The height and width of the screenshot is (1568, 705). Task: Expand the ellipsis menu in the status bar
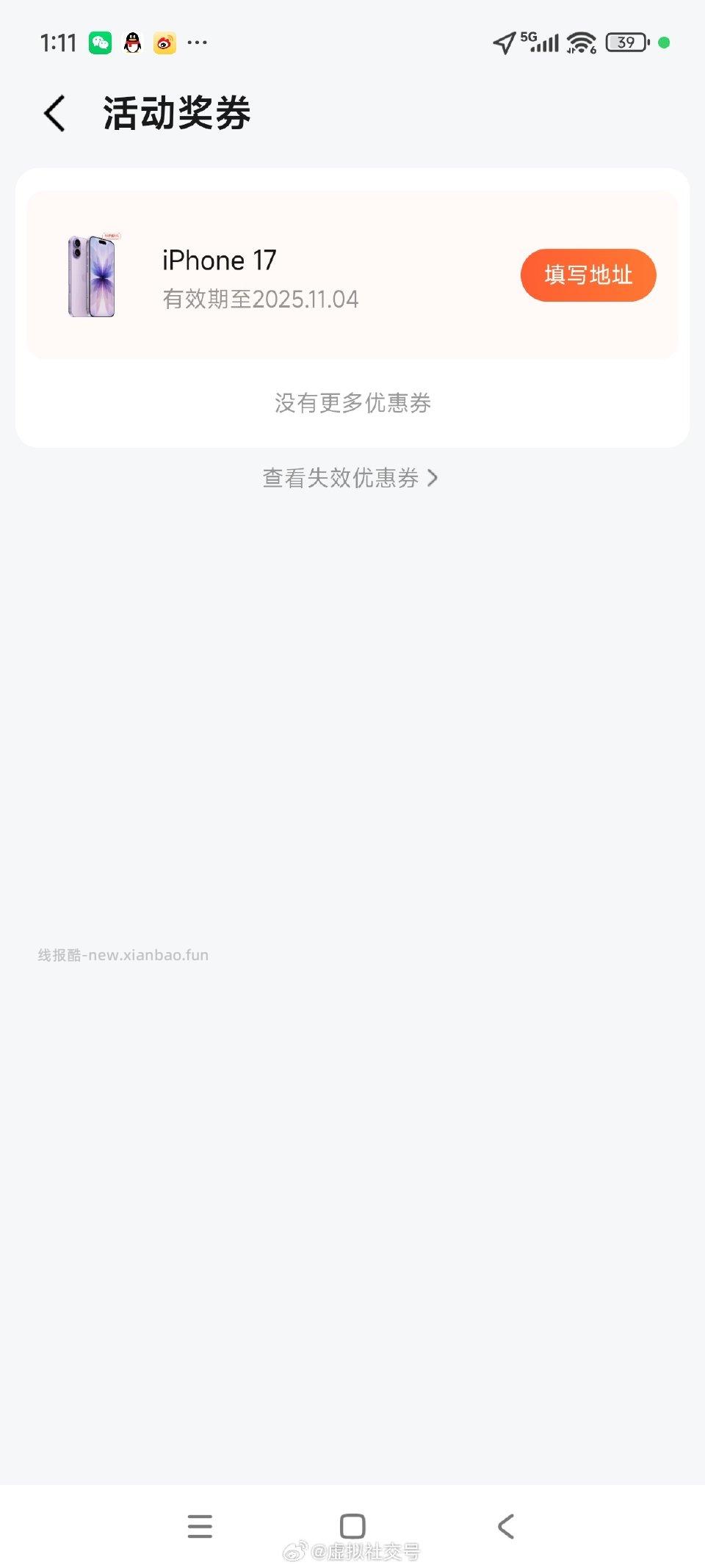(x=197, y=43)
